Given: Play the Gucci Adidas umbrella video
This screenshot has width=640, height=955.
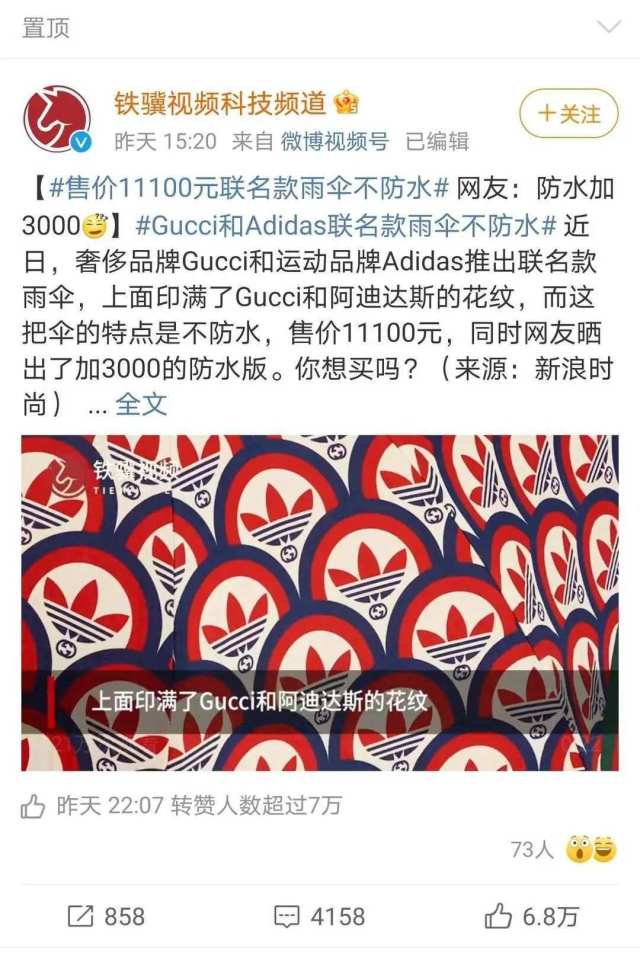Looking at the screenshot, I should point(320,602).
